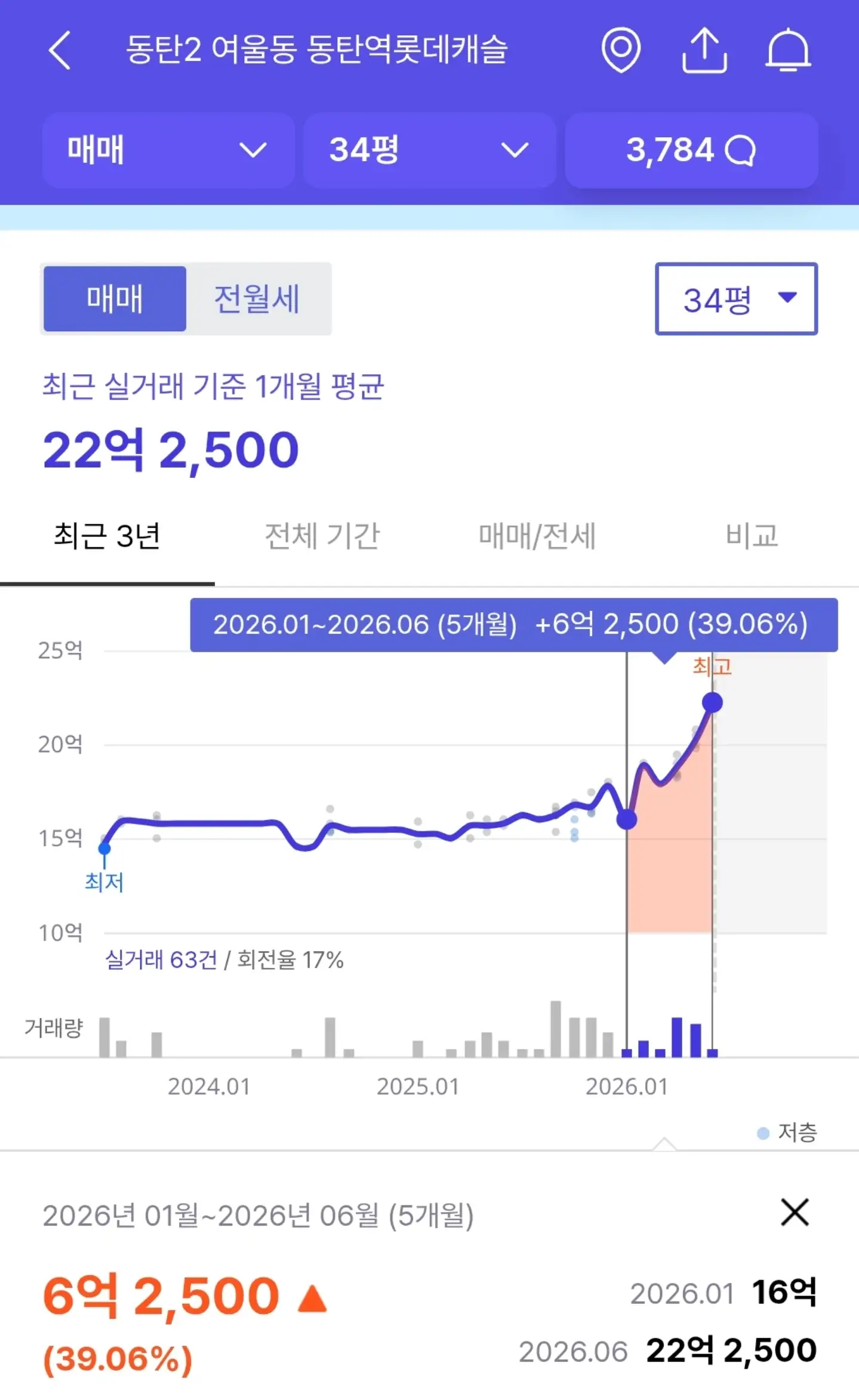The width and height of the screenshot is (859, 1400).
Task: Select the 매매 segment above the chart
Action: click(115, 298)
